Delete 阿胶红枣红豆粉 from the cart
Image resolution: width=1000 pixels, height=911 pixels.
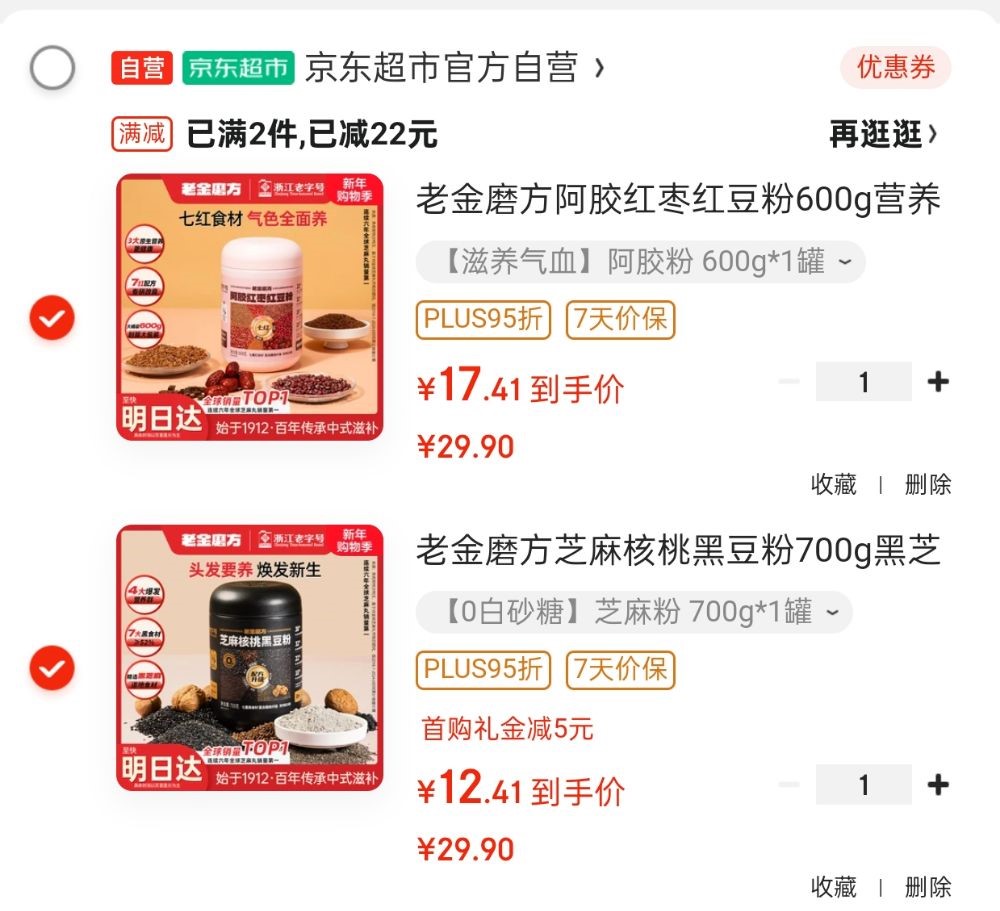click(927, 485)
